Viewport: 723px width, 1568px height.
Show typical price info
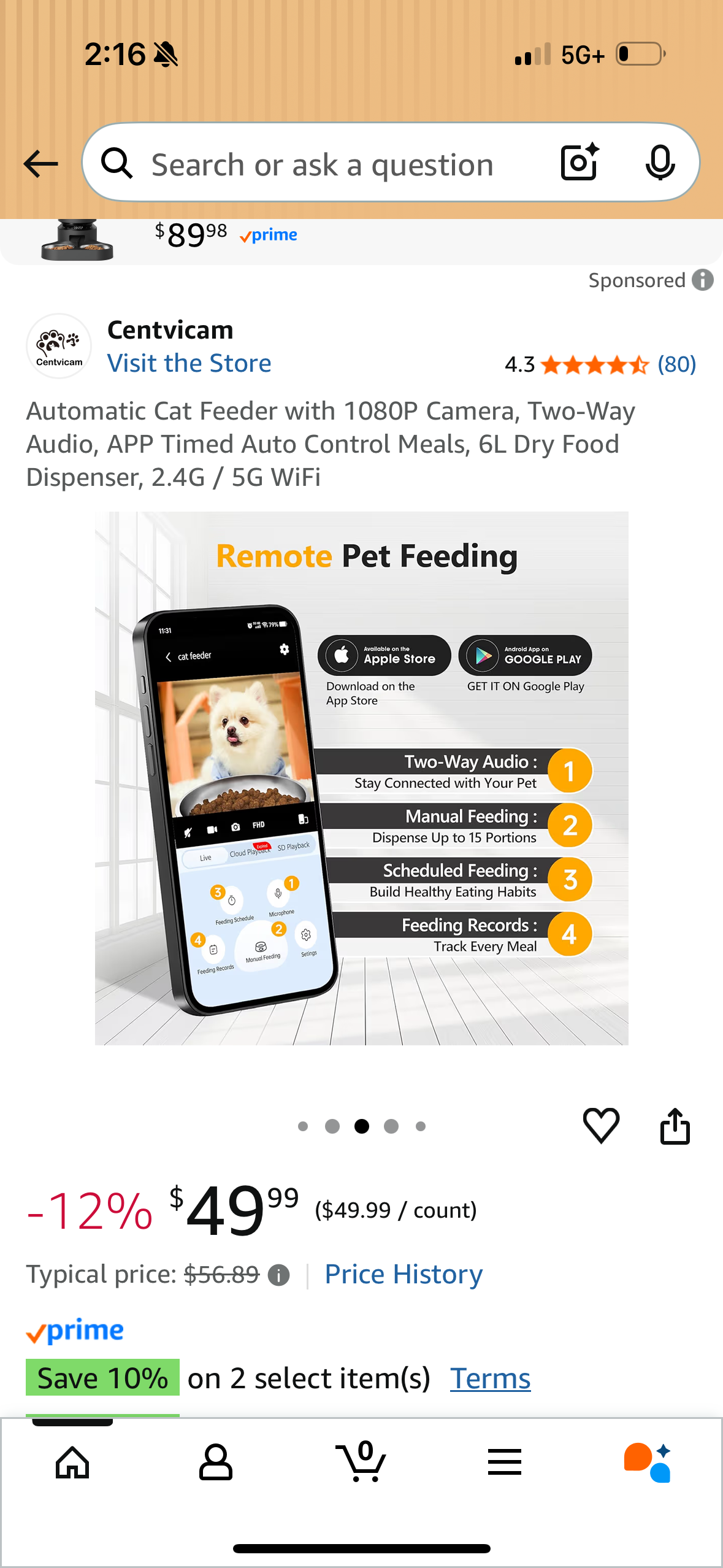[279, 1275]
